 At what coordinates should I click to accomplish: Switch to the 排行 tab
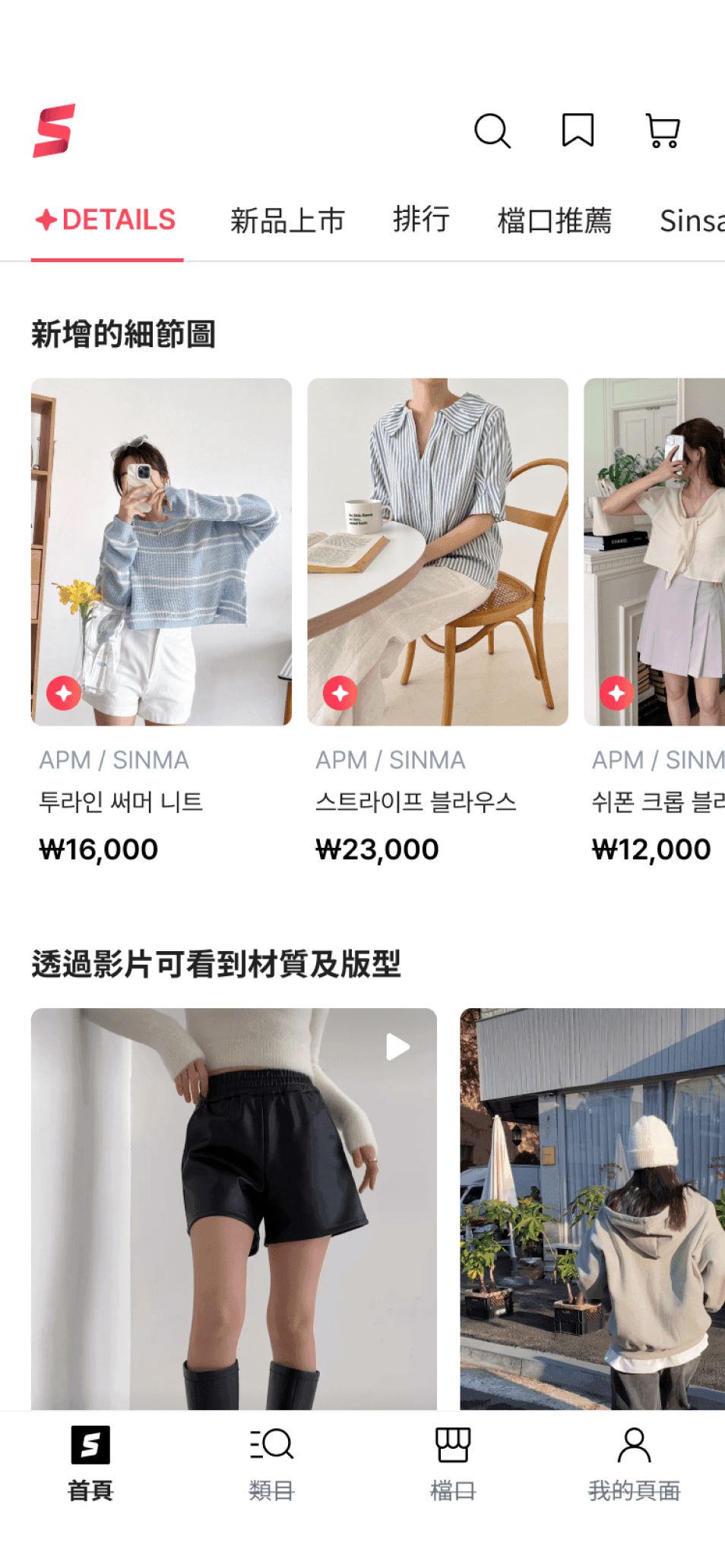tap(421, 220)
